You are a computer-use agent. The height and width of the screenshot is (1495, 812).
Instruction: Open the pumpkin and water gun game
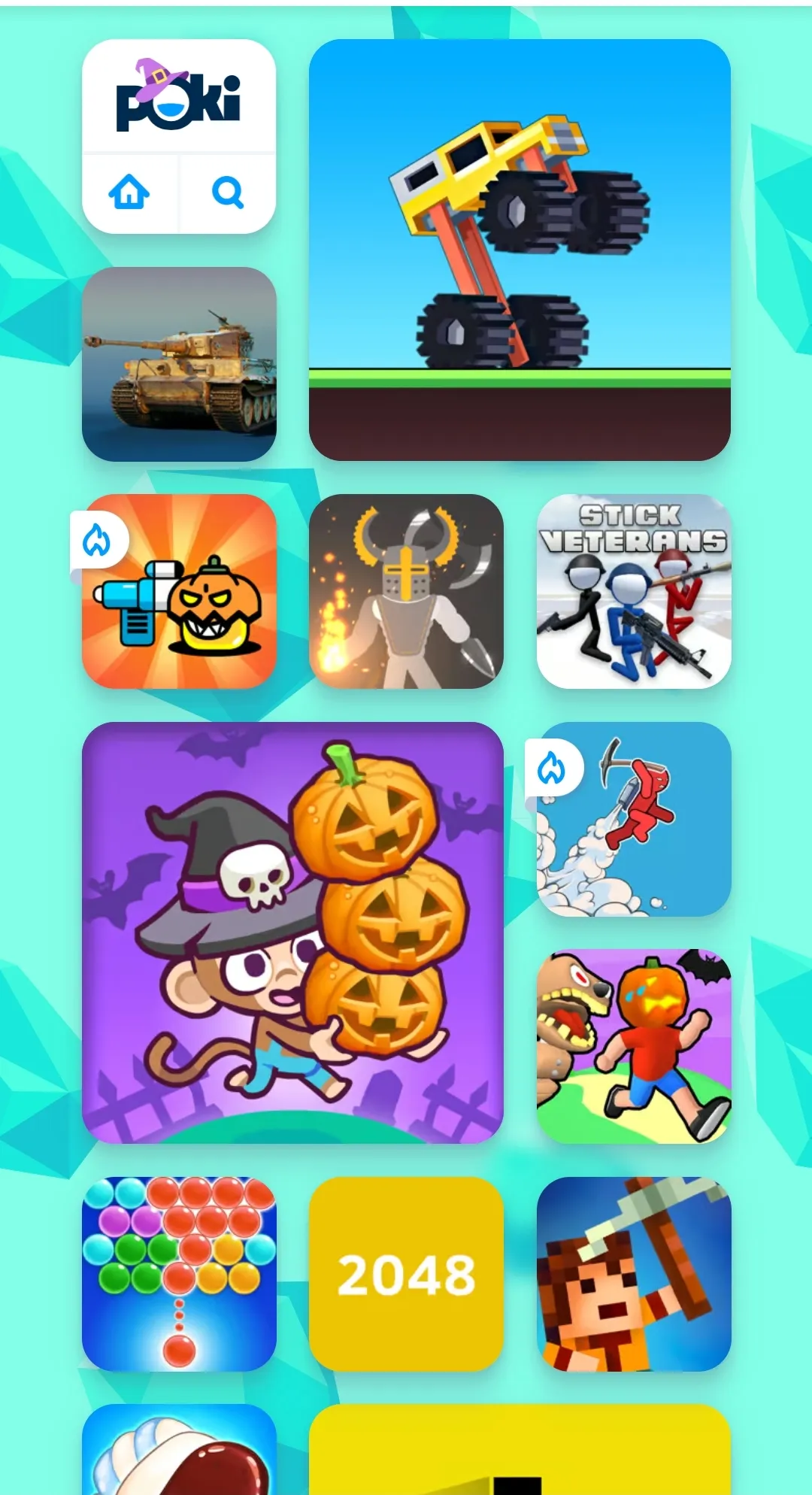[179, 591]
